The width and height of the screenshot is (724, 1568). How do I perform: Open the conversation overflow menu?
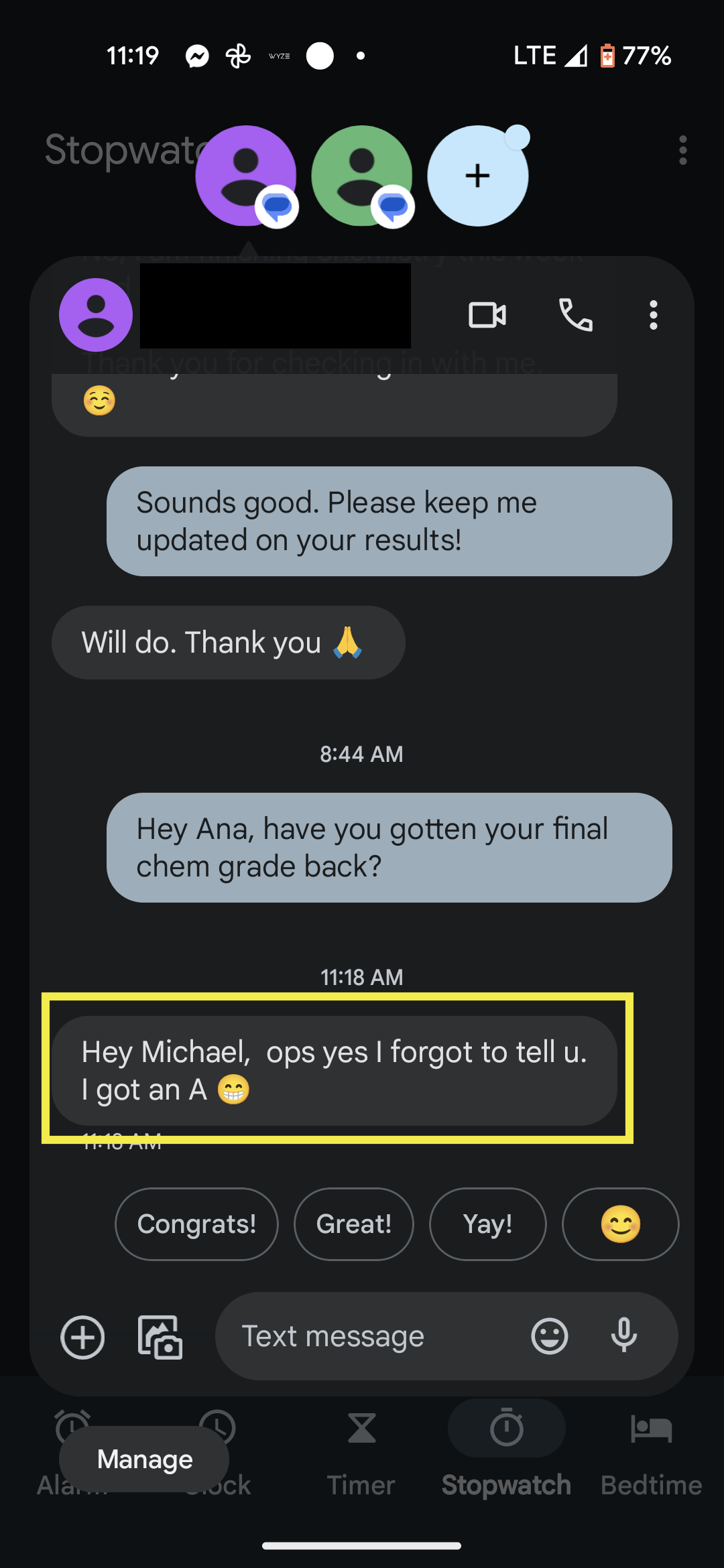click(653, 315)
